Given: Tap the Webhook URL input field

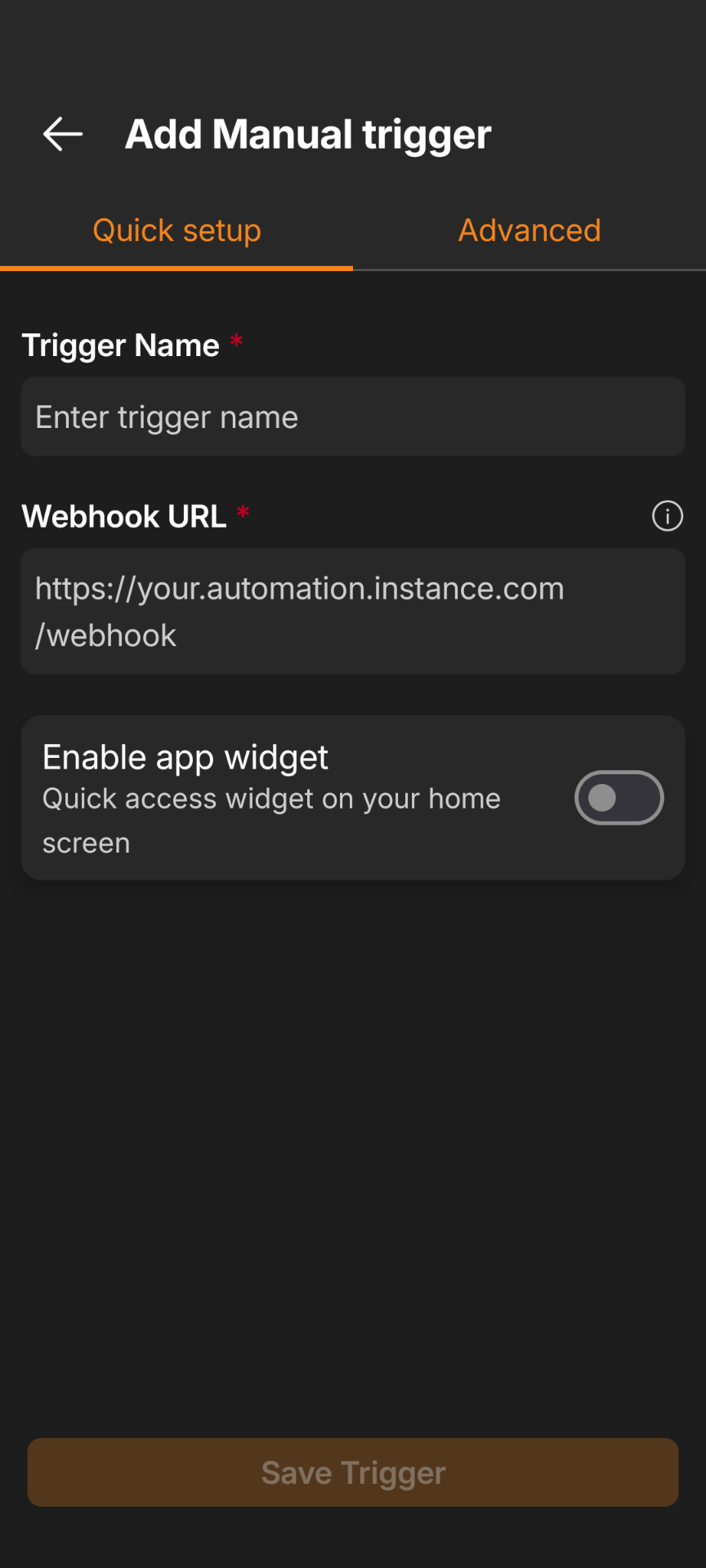Looking at the screenshot, I should point(353,611).
